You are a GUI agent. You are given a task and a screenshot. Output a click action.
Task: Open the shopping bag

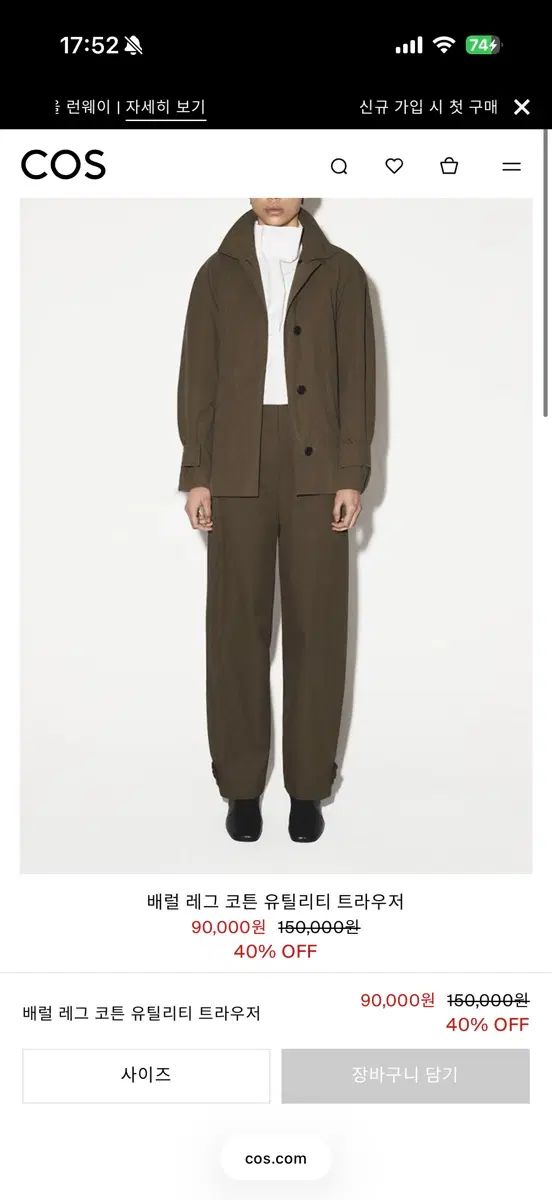coord(449,166)
